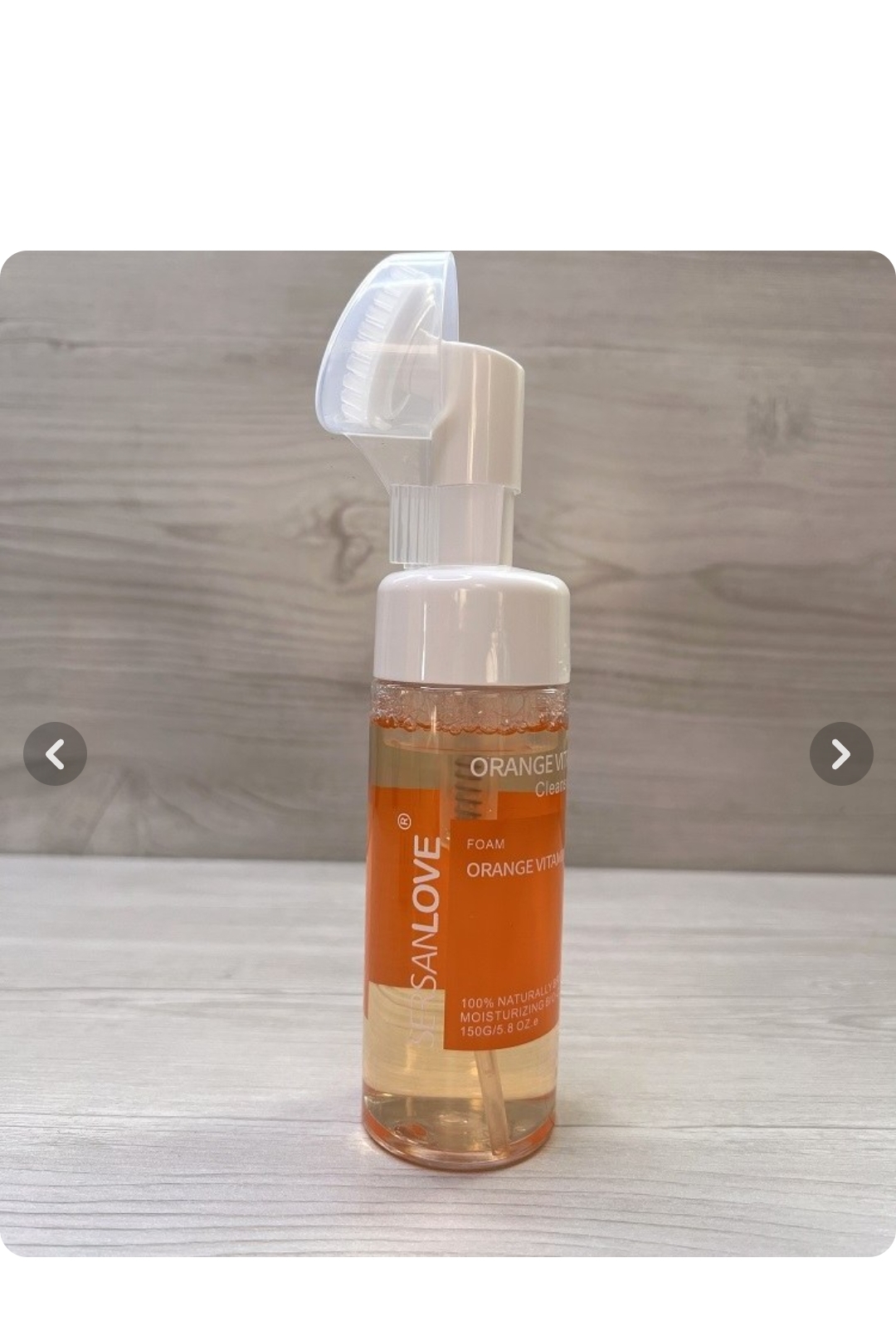Image resolution: width=896 pixels, height=1326 pixels.
Task: Advance to the next product photo
Action: pos(840,753)
